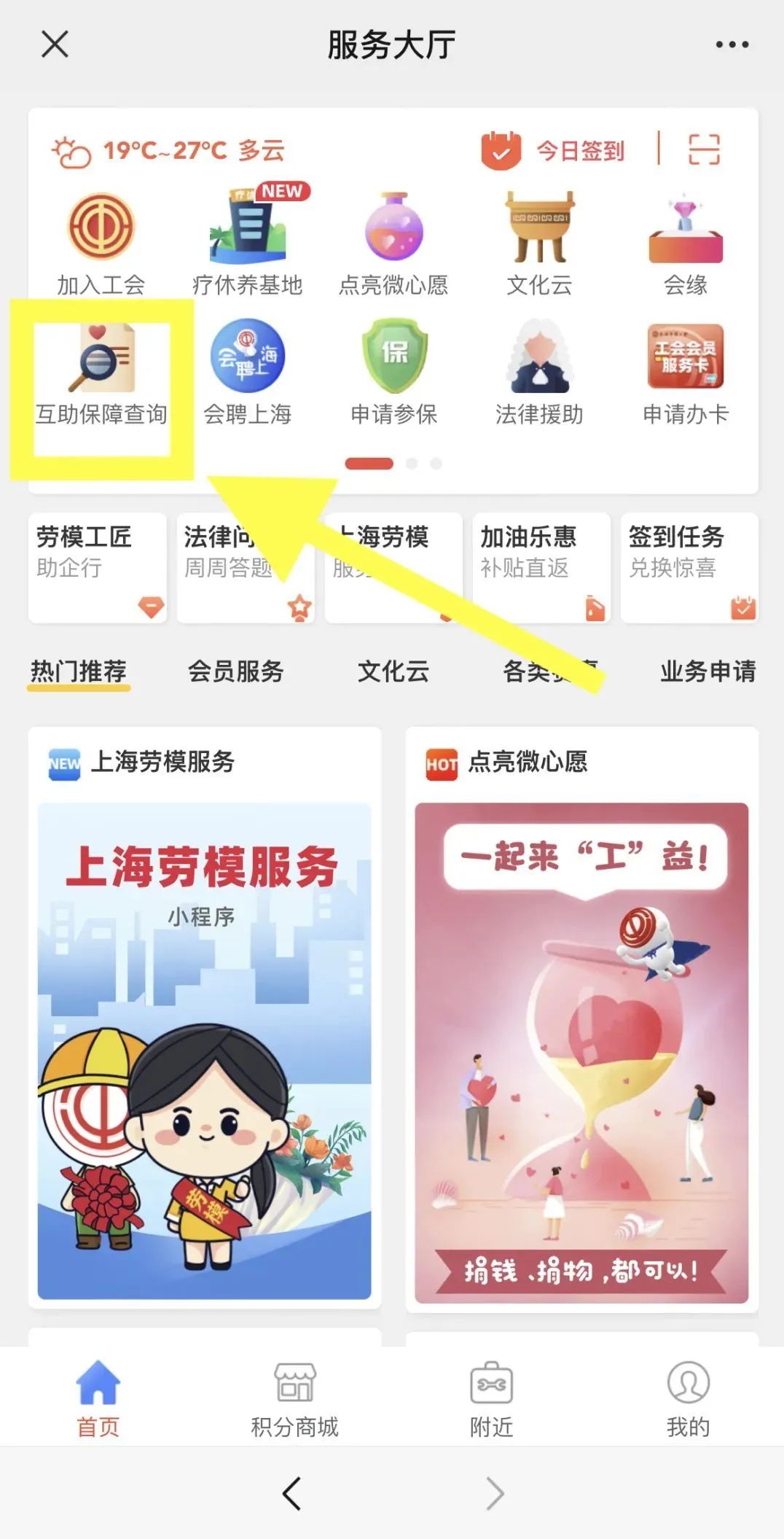Screen dimensions: 784x1539
Task: Check in via the 今日签到 button
Action: (x=554, y=149)
